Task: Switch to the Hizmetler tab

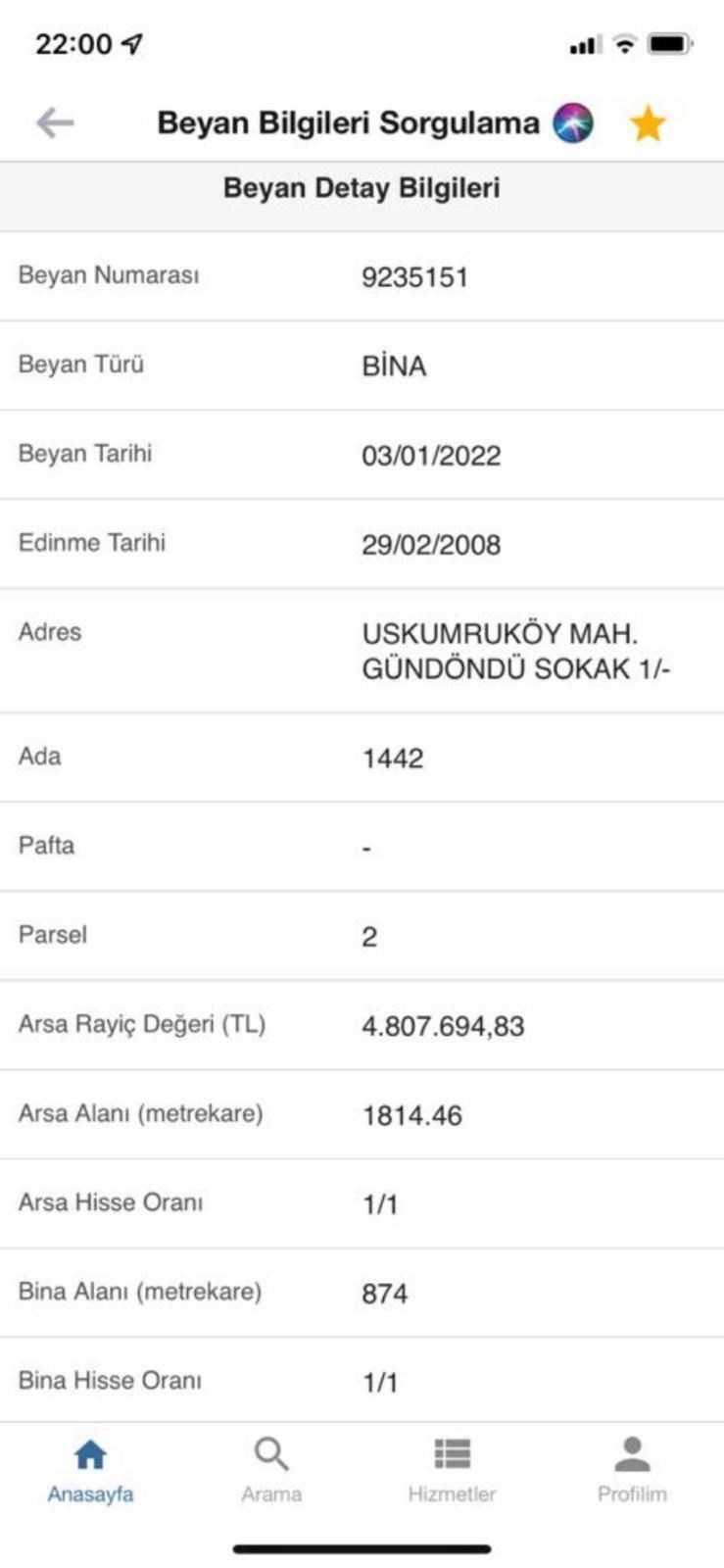Action: pos(452,1469)
